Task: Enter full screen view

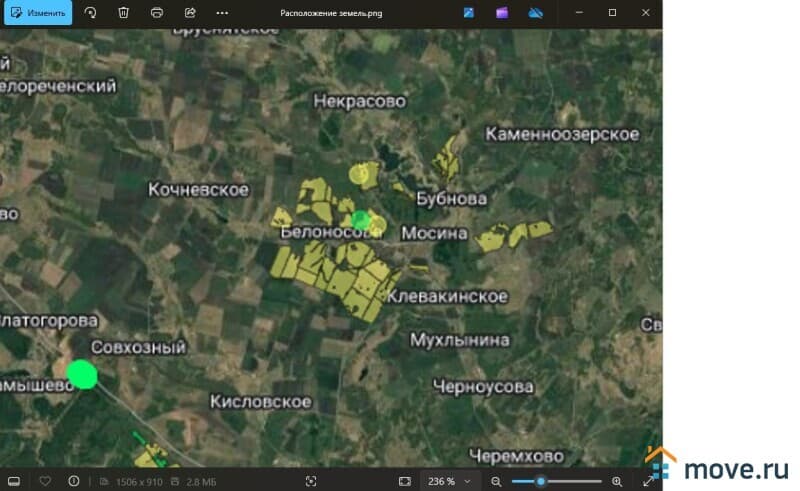Action: pos(648,481)
